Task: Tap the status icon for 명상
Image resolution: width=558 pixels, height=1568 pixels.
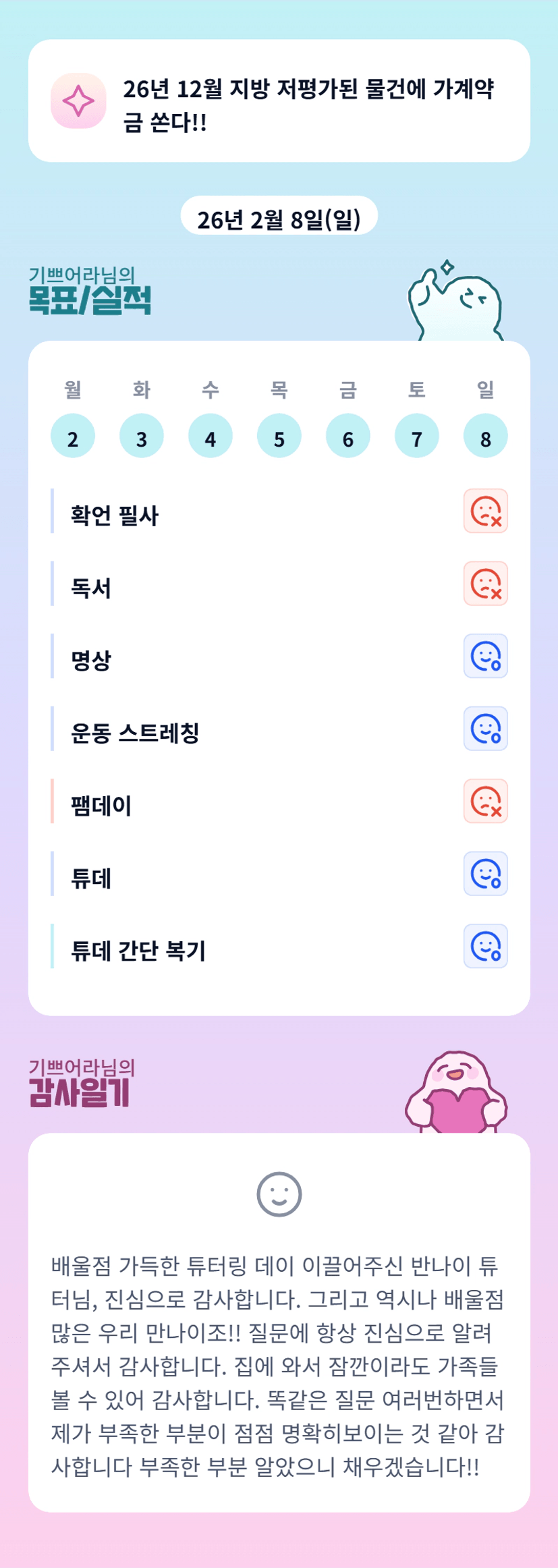Action: click(x=486, y=656)
